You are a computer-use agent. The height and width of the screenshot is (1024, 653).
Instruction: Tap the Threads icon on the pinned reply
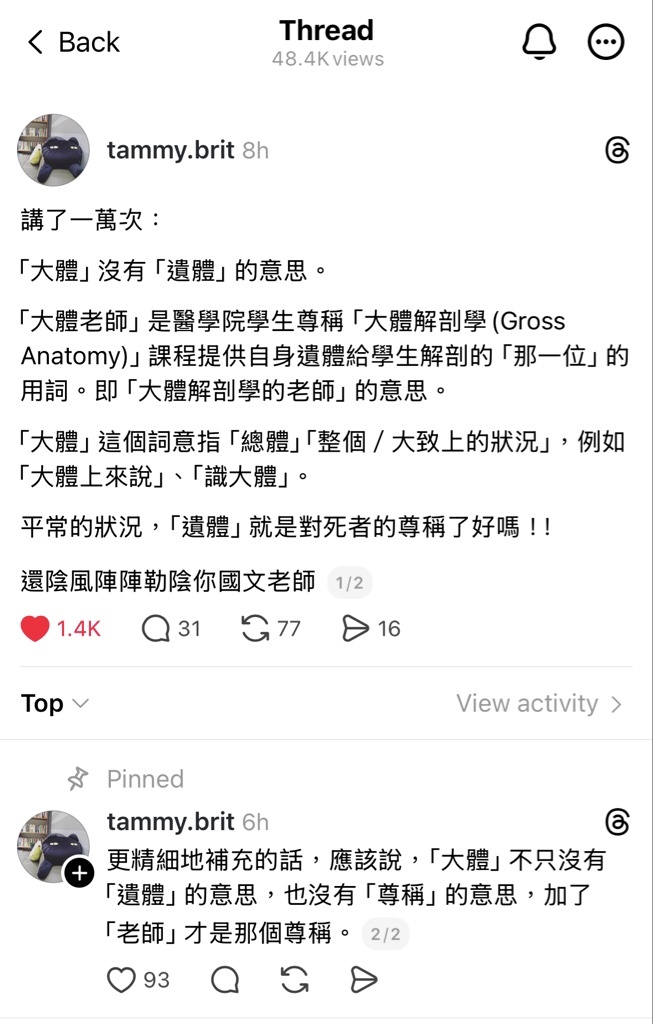pyautogui.click(x=617, y=822)
